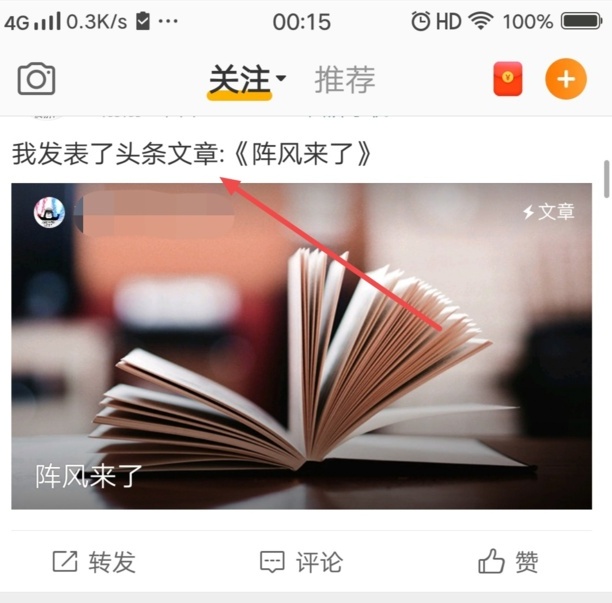Viewport: 612px width, 603px height.
Task: Like the post with 赞
Action: click(x=508, y=562)
